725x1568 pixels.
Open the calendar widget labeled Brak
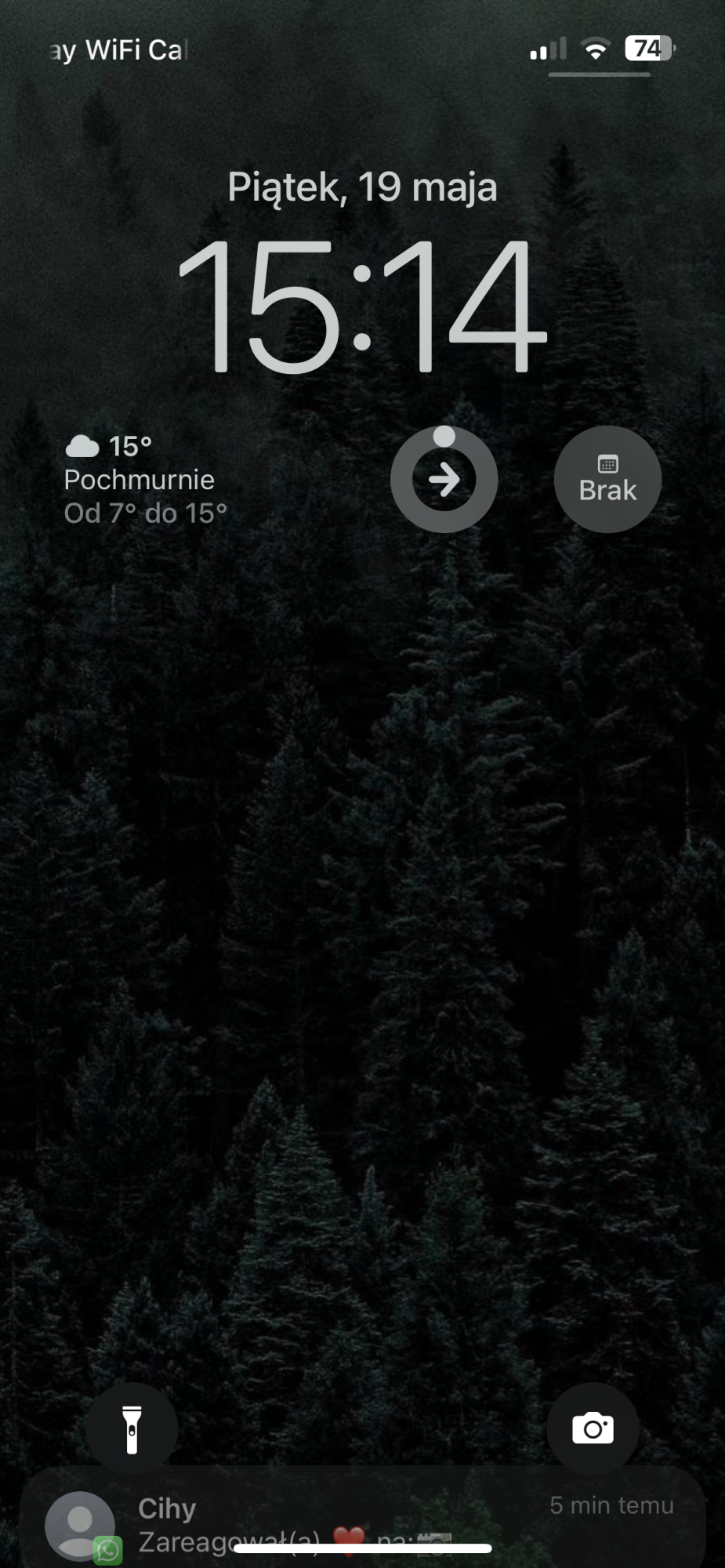coord(607,479)
